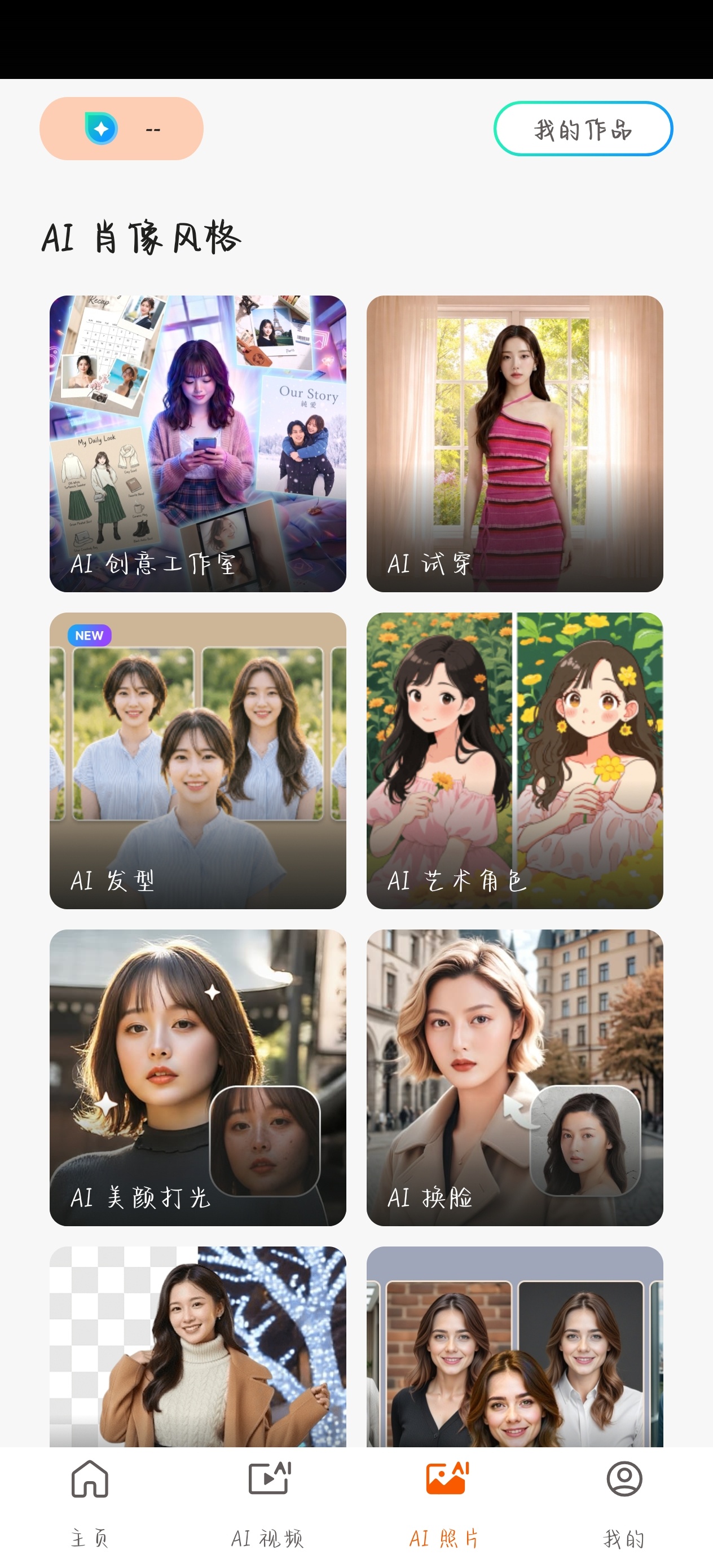This screenshot has width=713, height=1568.
Task: Open 我的作品 (My Works)
Action: pyautogui.click(x=583, y=129)
